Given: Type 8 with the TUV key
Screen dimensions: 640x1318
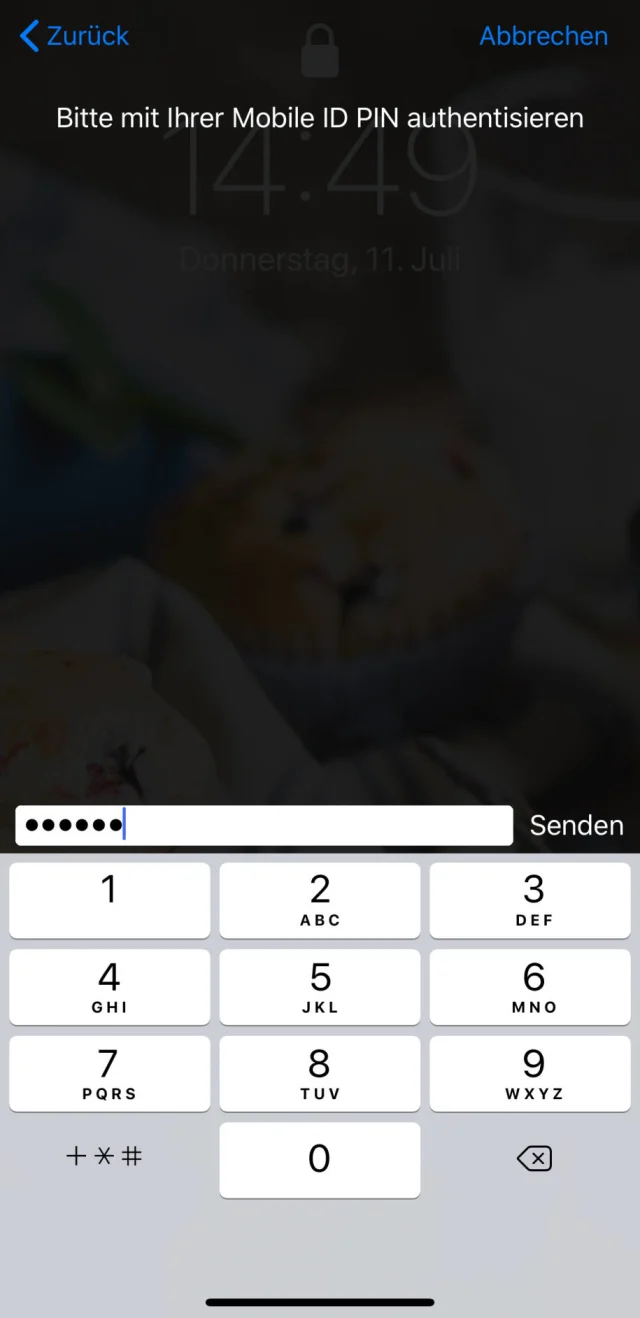Looking at the screenshot, I should click(x=320, y=1074).
